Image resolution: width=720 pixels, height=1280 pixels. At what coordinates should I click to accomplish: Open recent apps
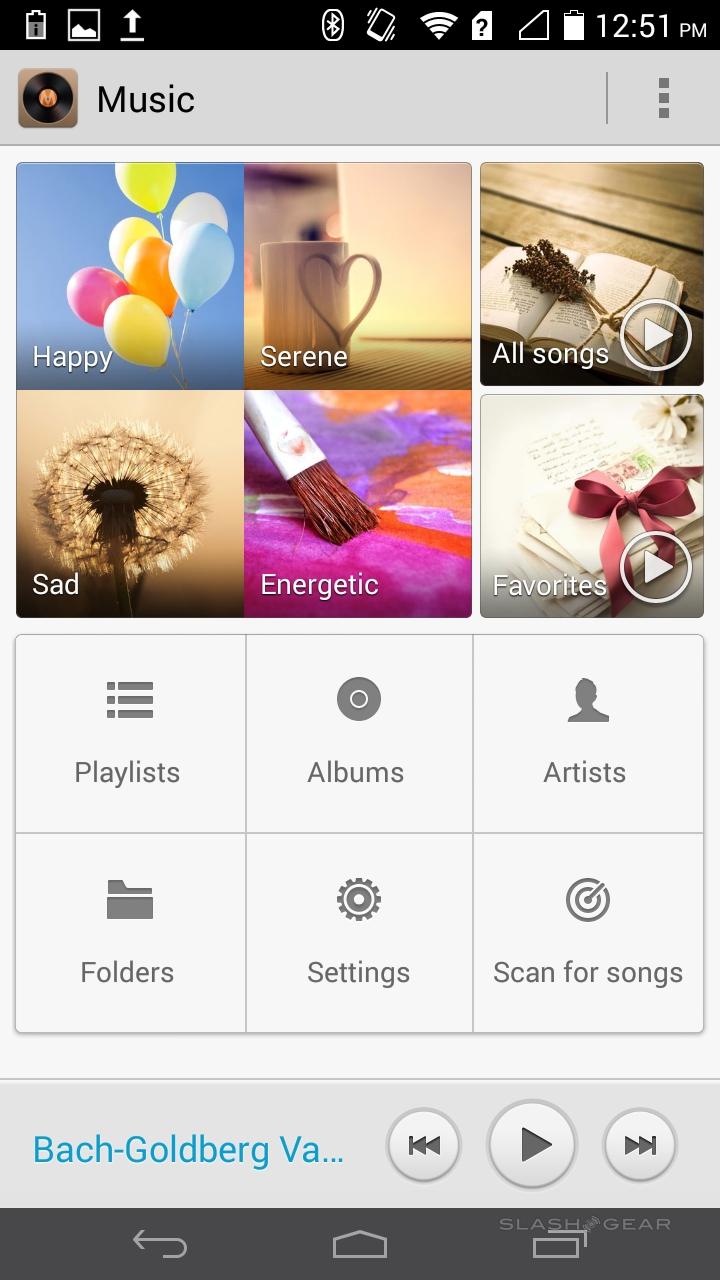click(x=559, y=1244)
